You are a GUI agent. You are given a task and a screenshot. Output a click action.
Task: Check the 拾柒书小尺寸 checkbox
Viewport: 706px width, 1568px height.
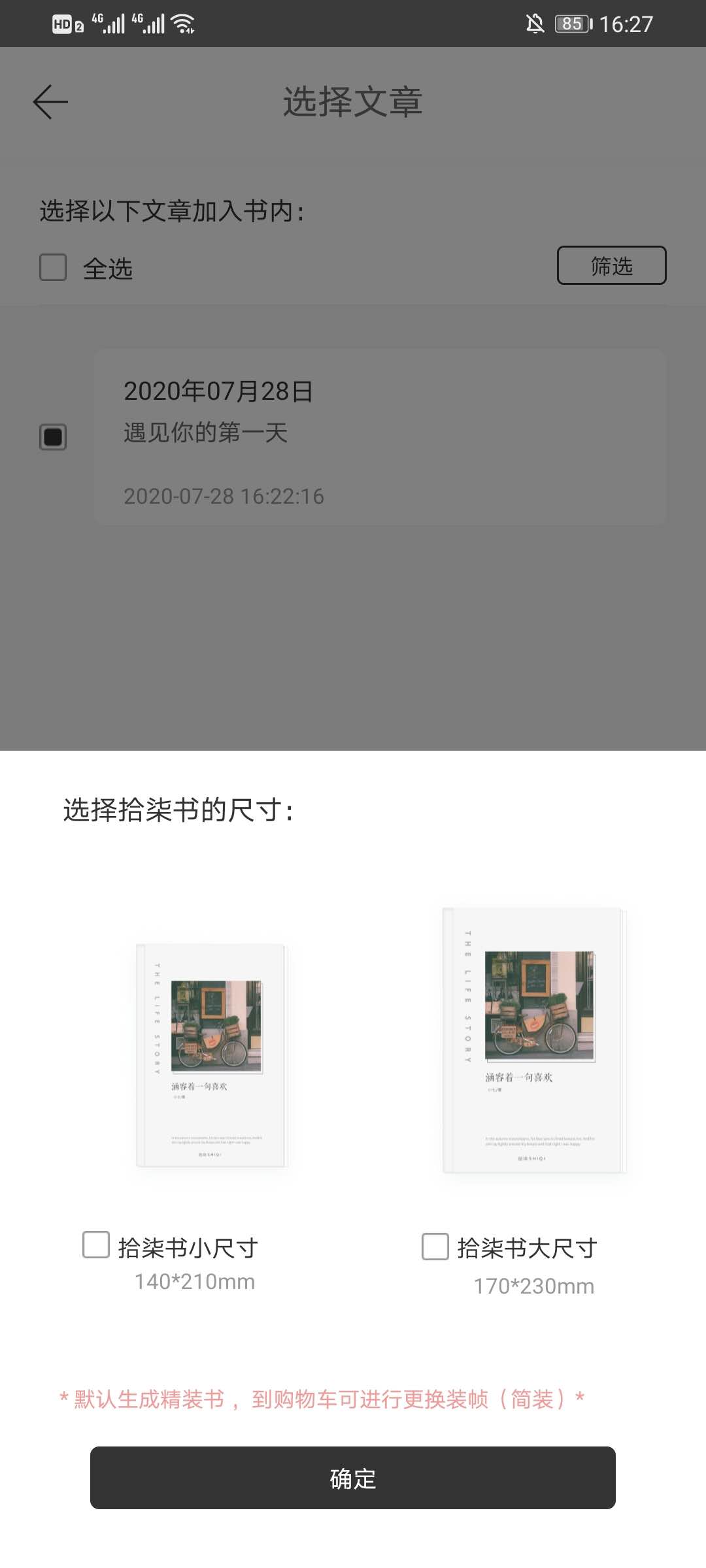pos(96,1245)
